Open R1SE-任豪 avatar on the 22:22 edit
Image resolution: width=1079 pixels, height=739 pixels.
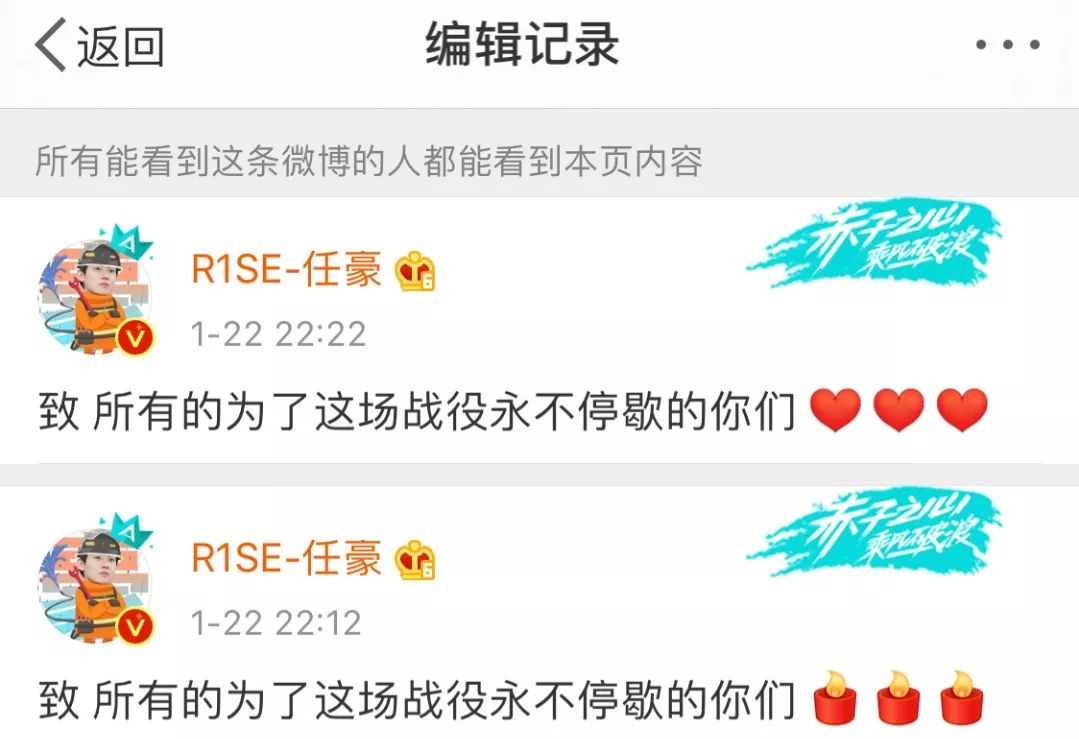pos(96,290)
